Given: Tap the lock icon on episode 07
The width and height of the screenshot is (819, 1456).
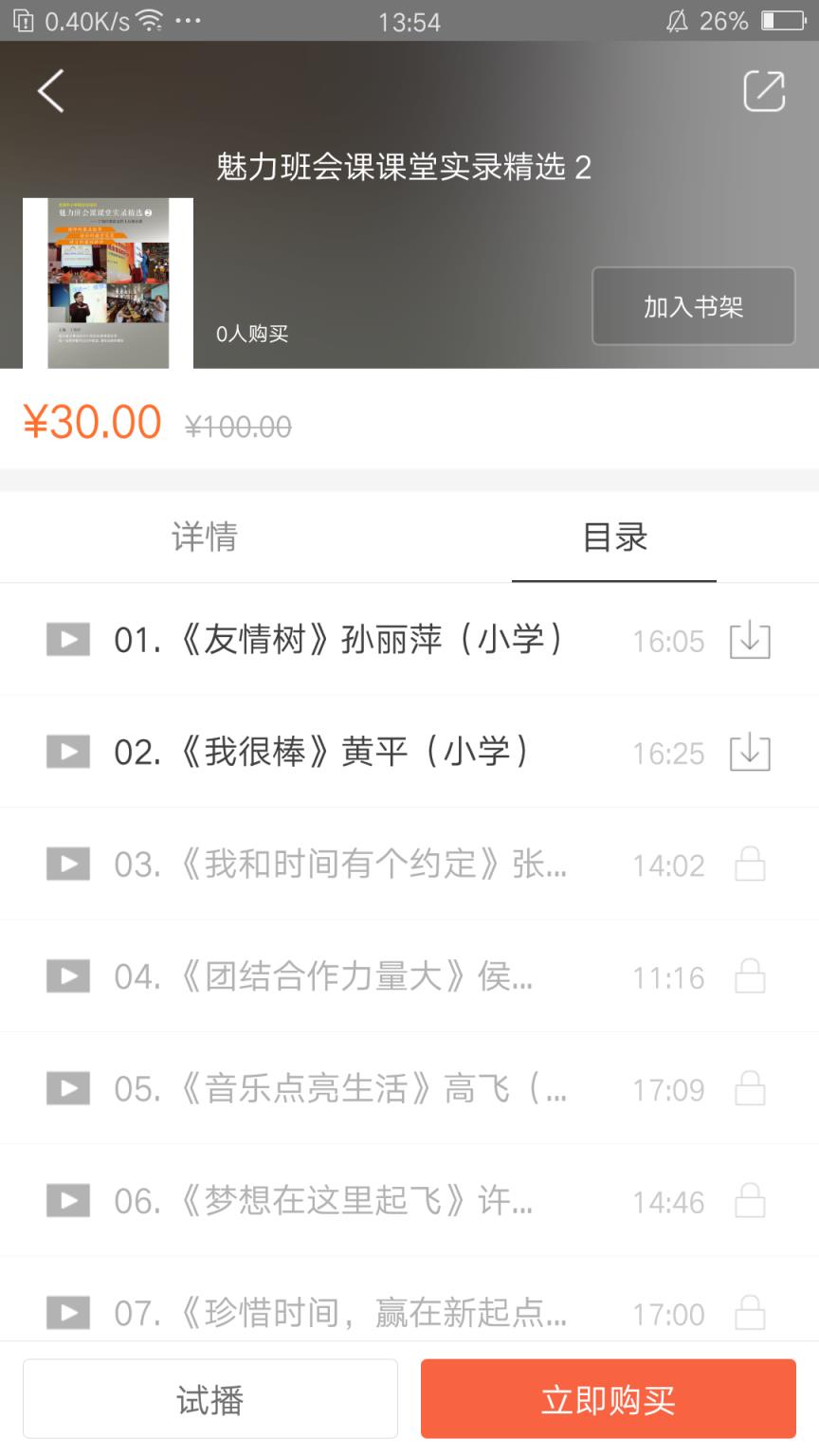Looking at the screenshot, I should coord(750,1313).
